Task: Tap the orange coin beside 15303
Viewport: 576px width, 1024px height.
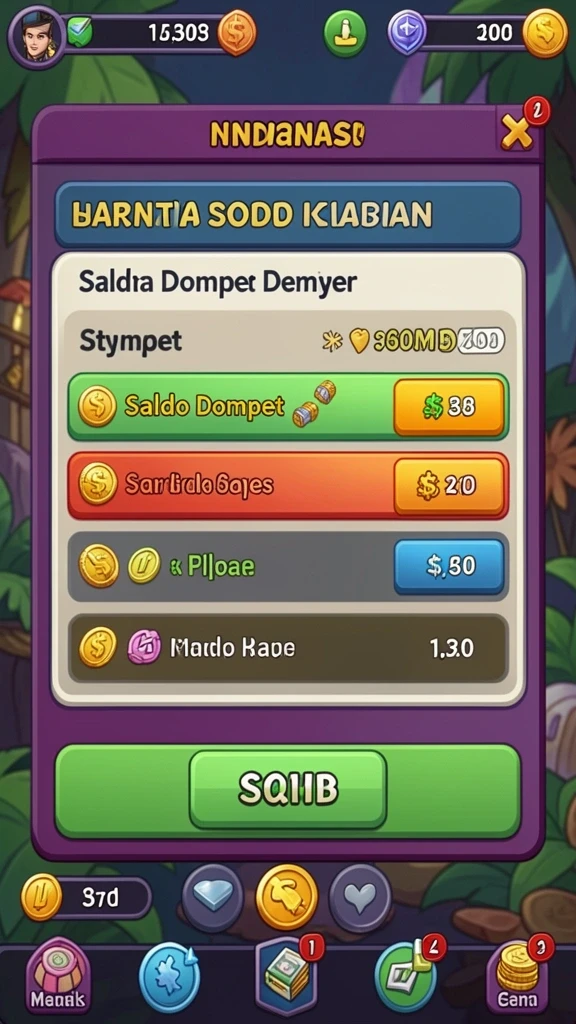Action: click(236, 33)
